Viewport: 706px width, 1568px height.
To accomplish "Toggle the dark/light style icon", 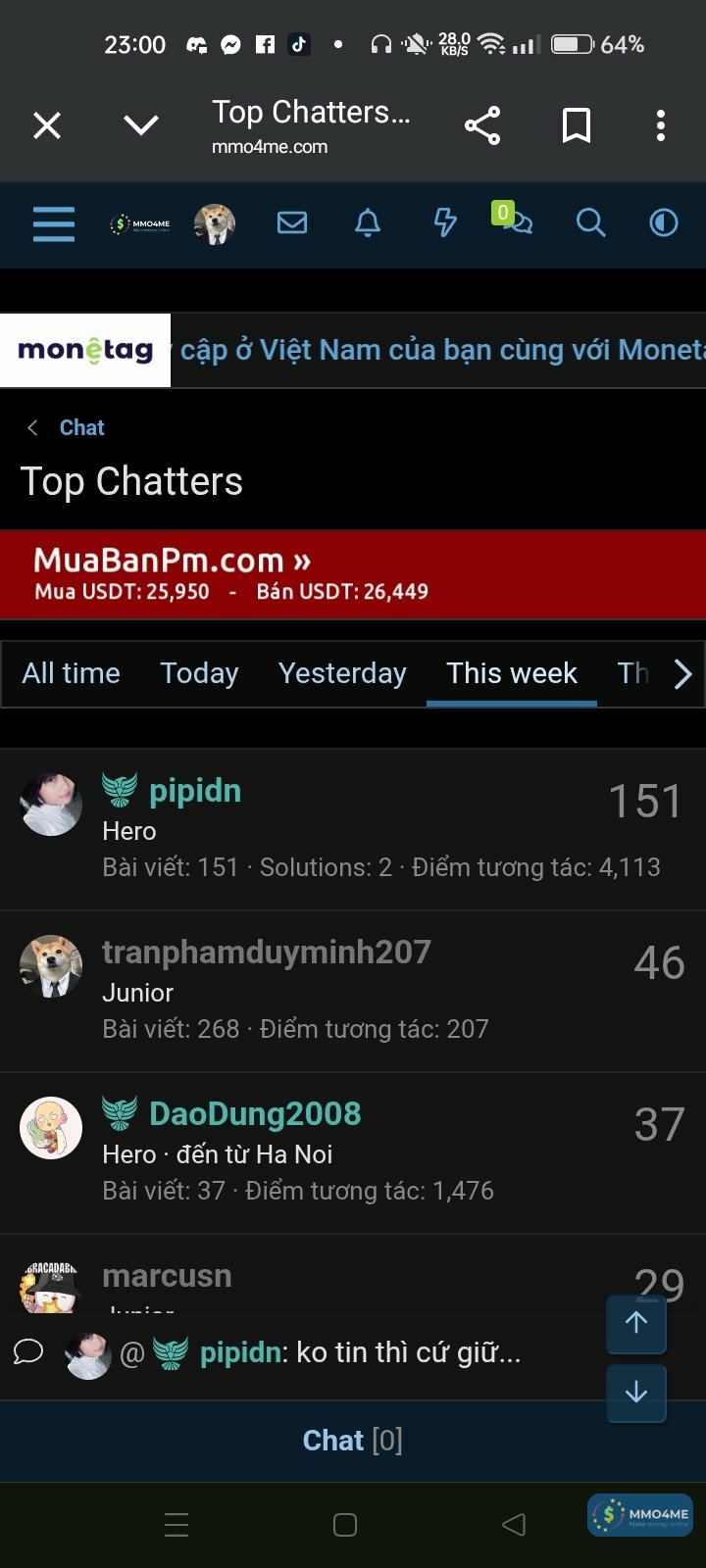I will point(664,223).
